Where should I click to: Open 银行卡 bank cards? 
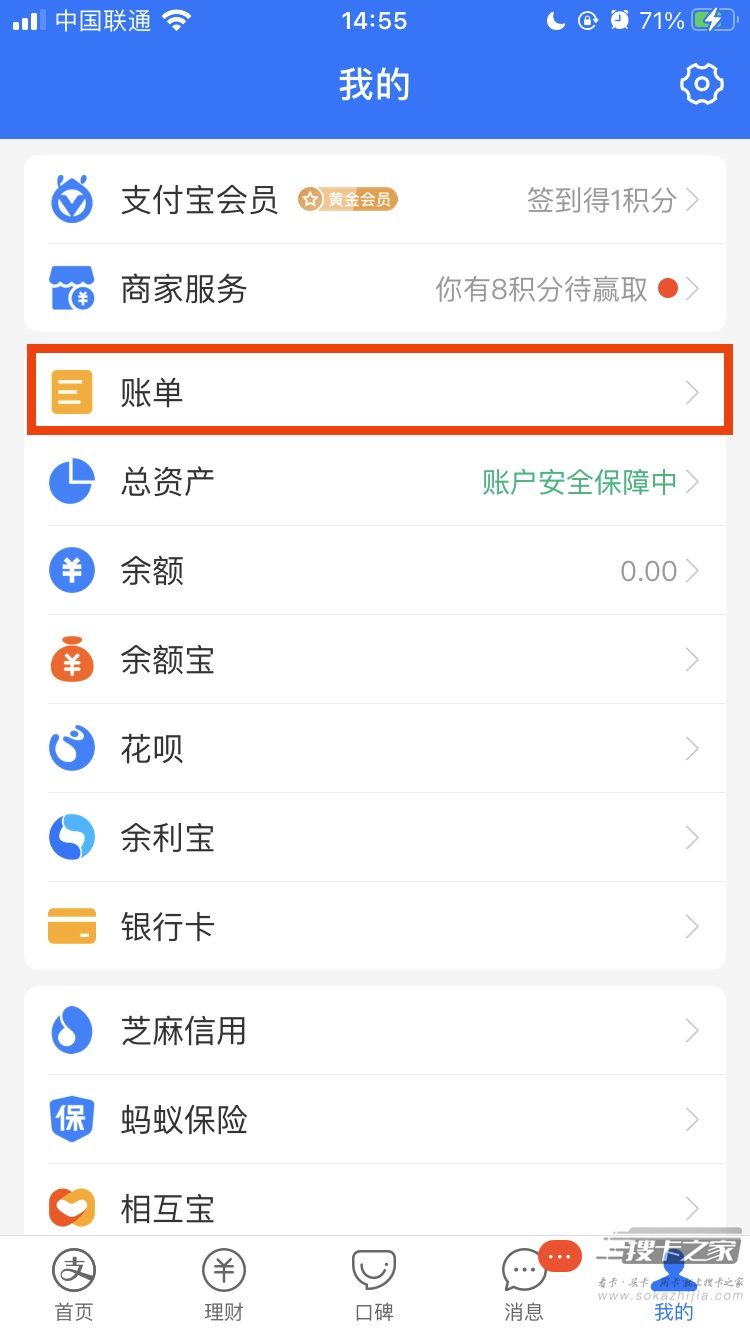pyautogui.click(x=375, y=927)
